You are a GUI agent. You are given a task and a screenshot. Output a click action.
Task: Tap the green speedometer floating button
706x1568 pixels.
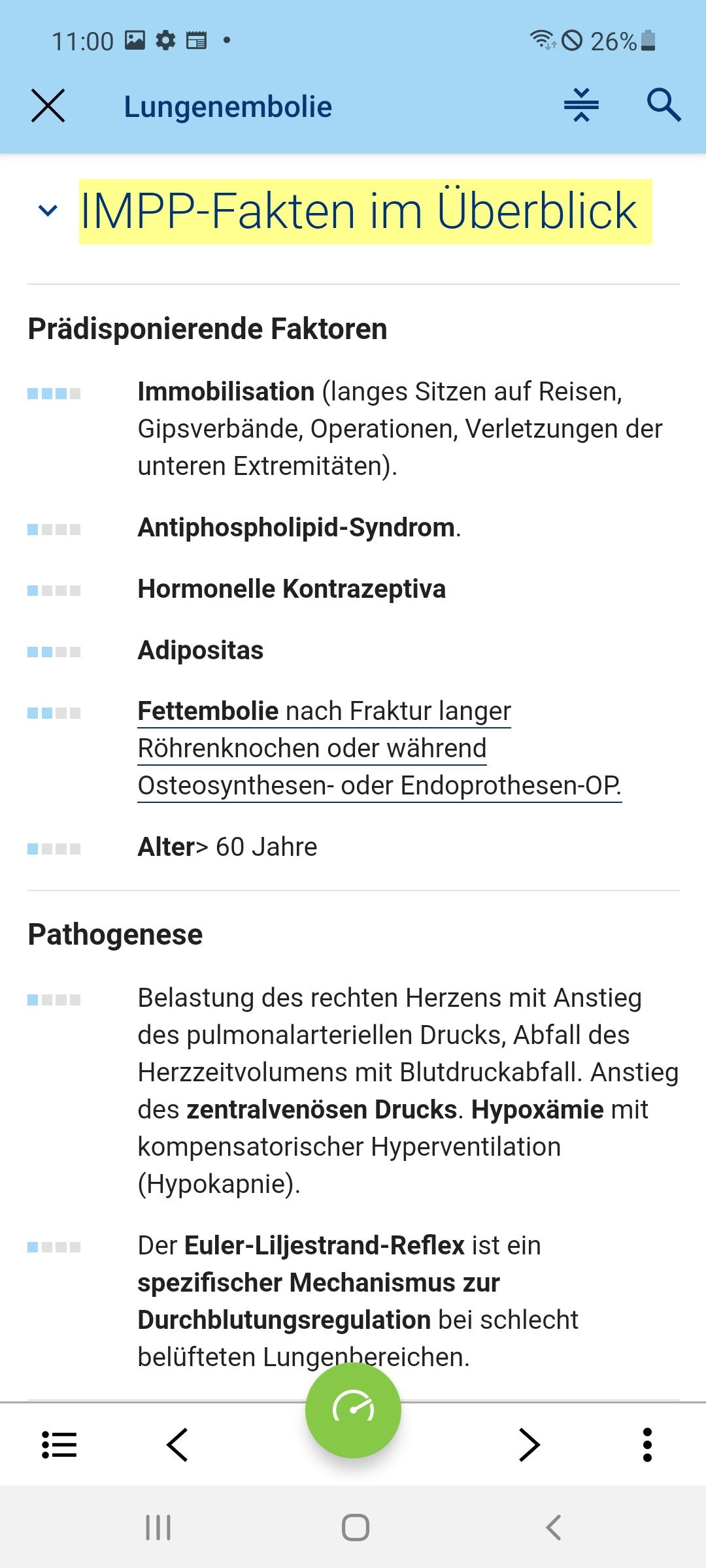(353, 1410)
